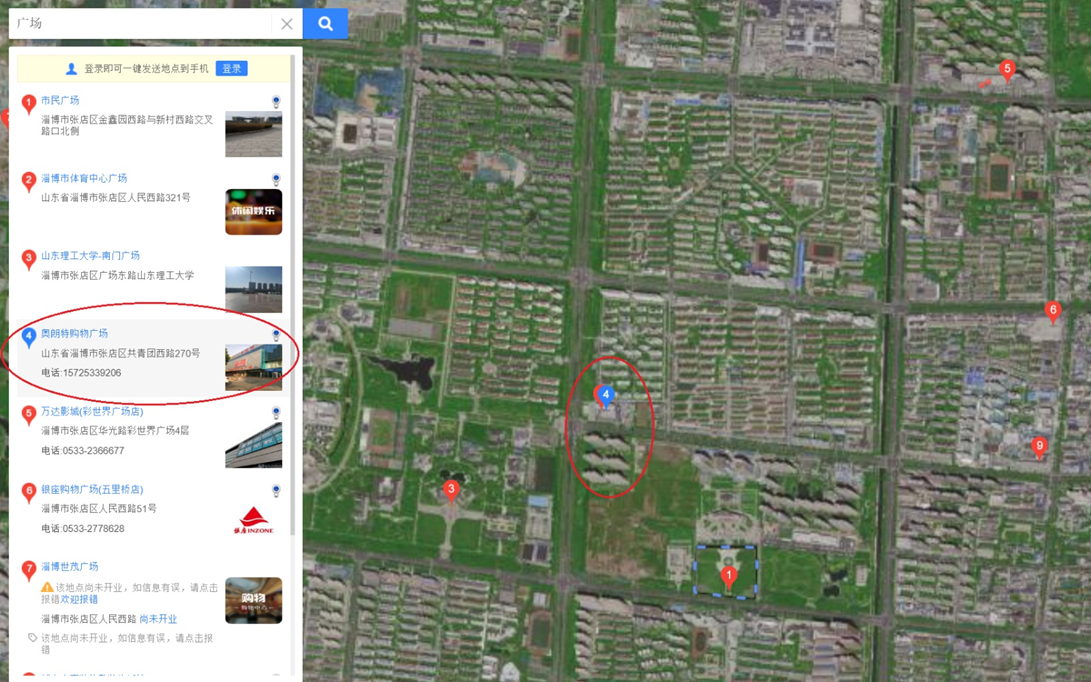
Task: Tap the 登录 login button
Action: pyautogui.click(x=231, y=69)
